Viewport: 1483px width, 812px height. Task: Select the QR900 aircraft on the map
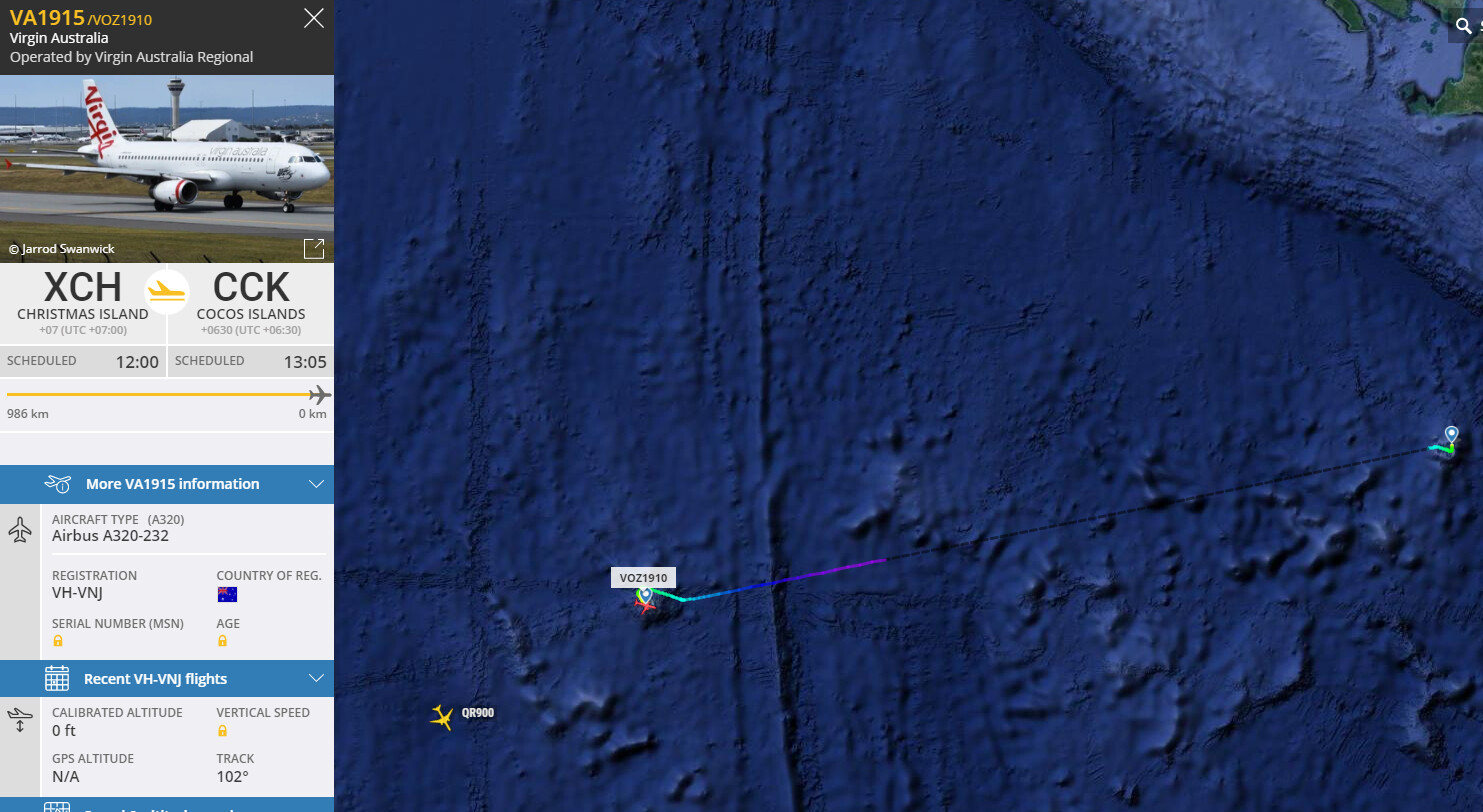click(442, 716)
